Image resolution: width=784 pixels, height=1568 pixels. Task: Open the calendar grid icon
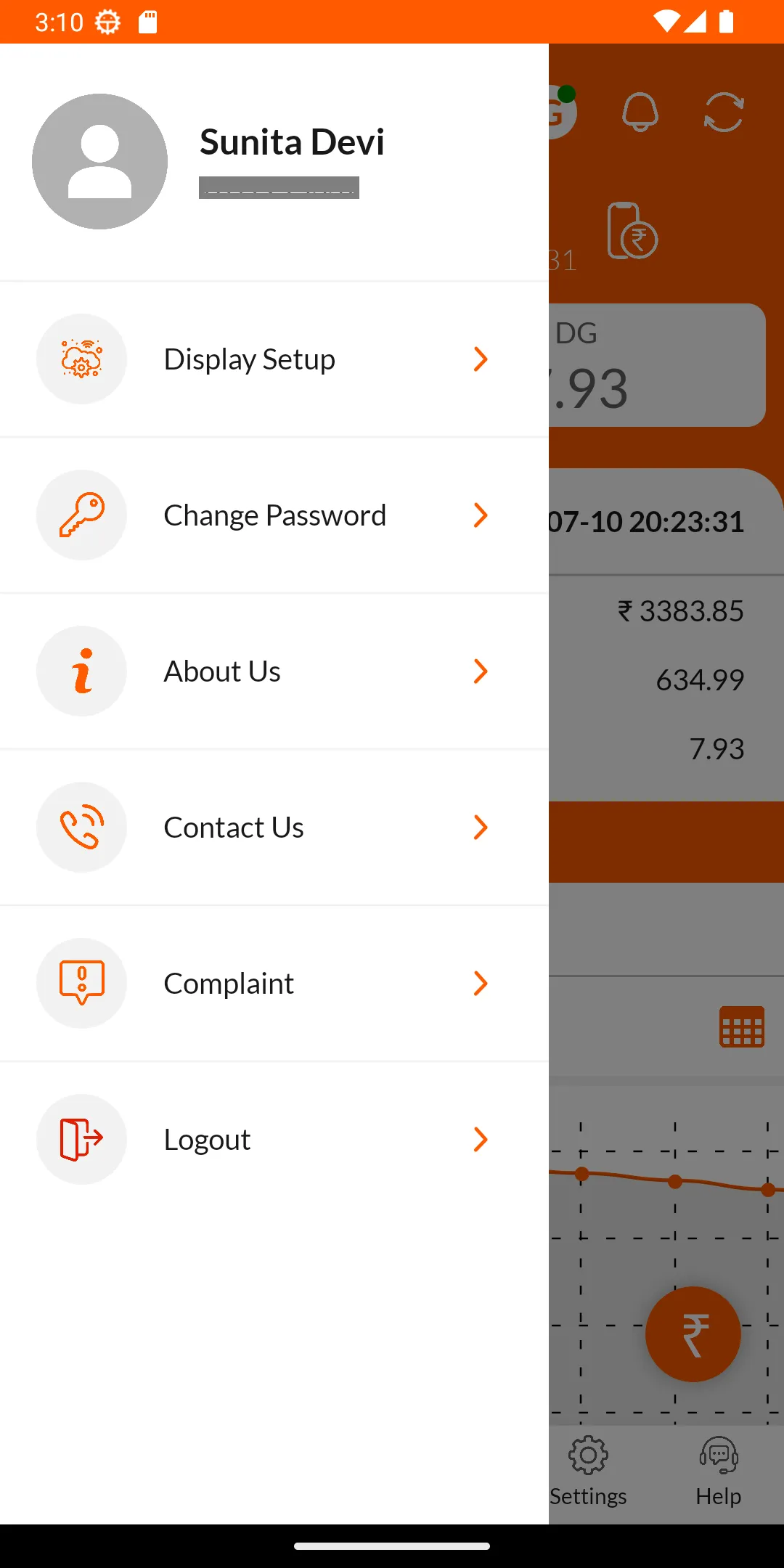point(740,1026)
